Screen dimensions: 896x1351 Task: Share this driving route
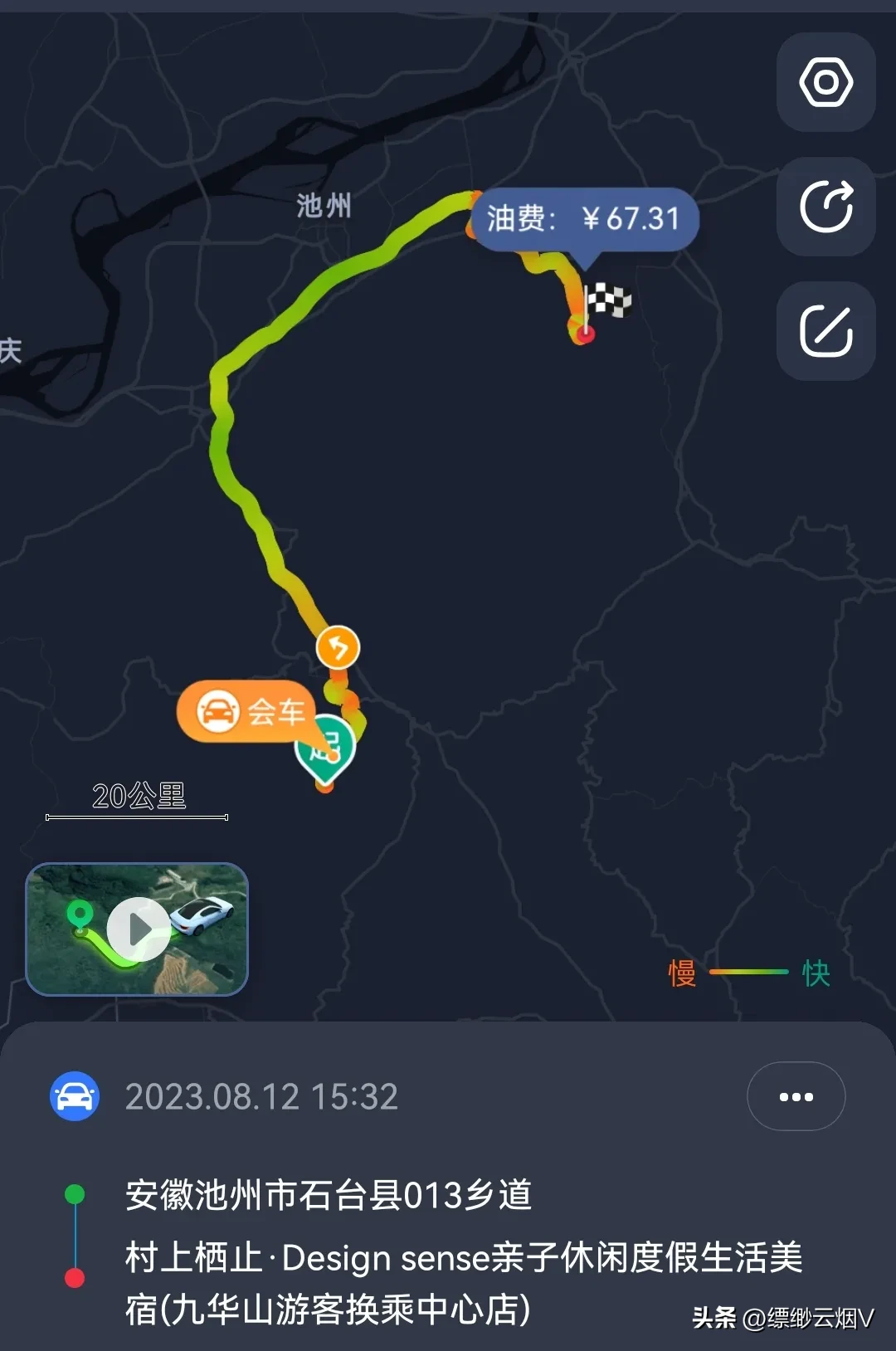click(825, 207)
